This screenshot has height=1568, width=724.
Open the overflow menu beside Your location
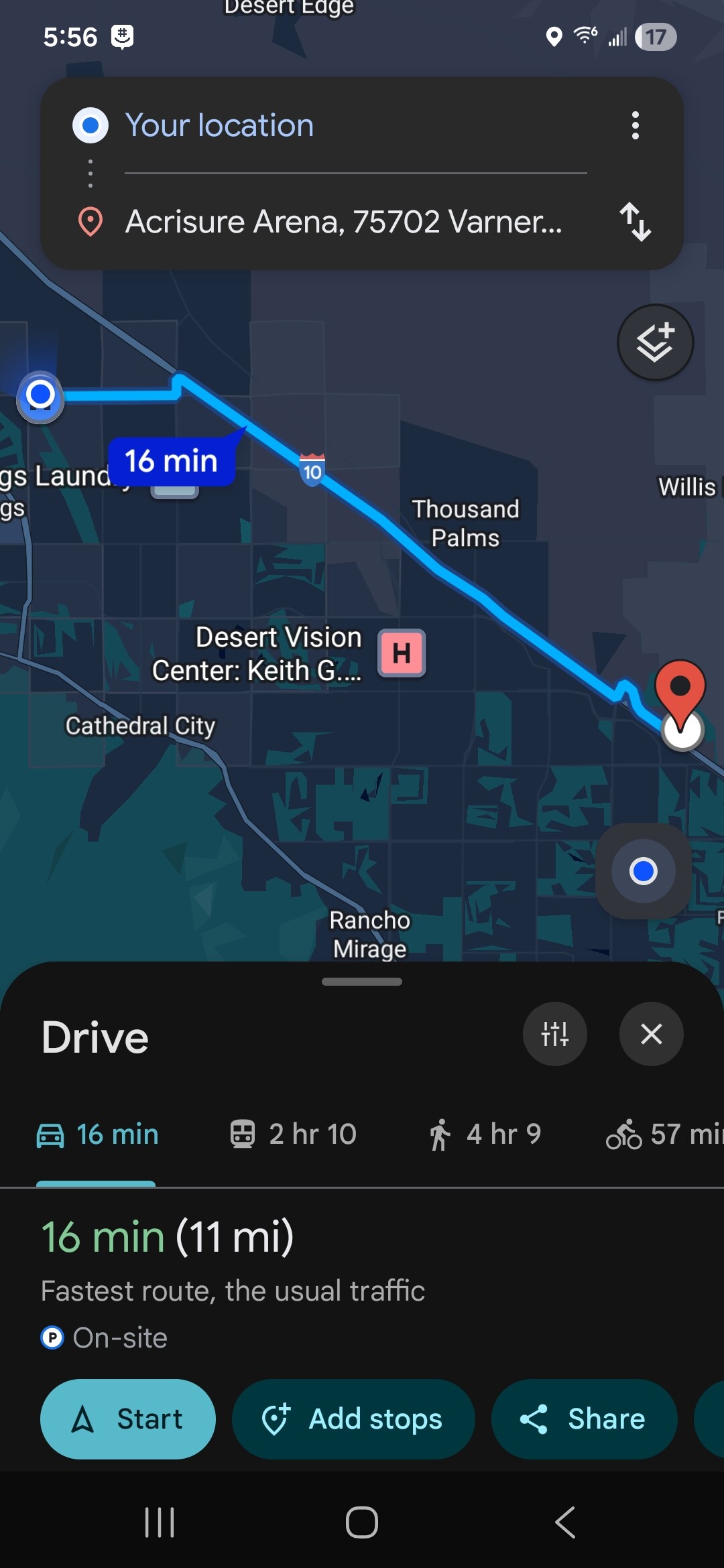coord(635,125)
